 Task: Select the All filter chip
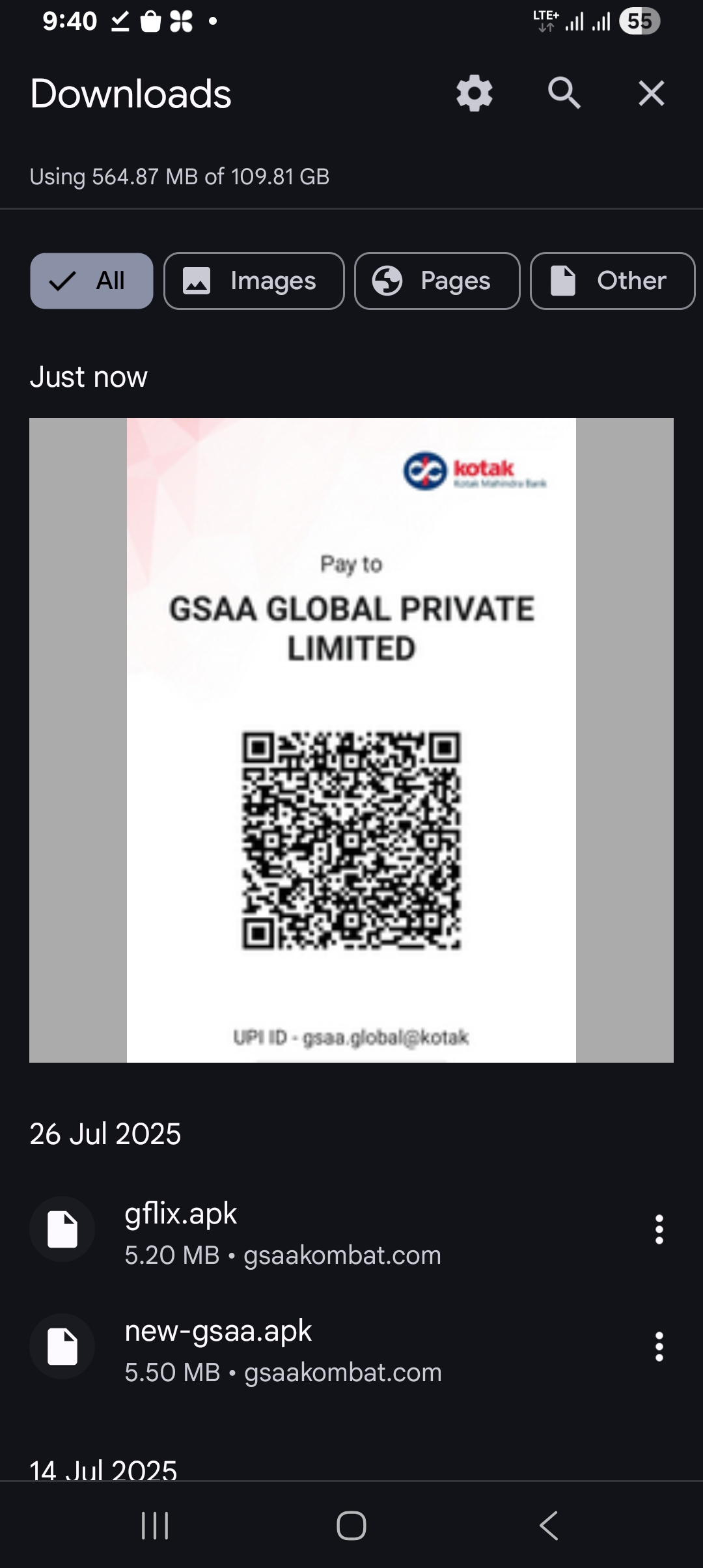pos(92,281)
